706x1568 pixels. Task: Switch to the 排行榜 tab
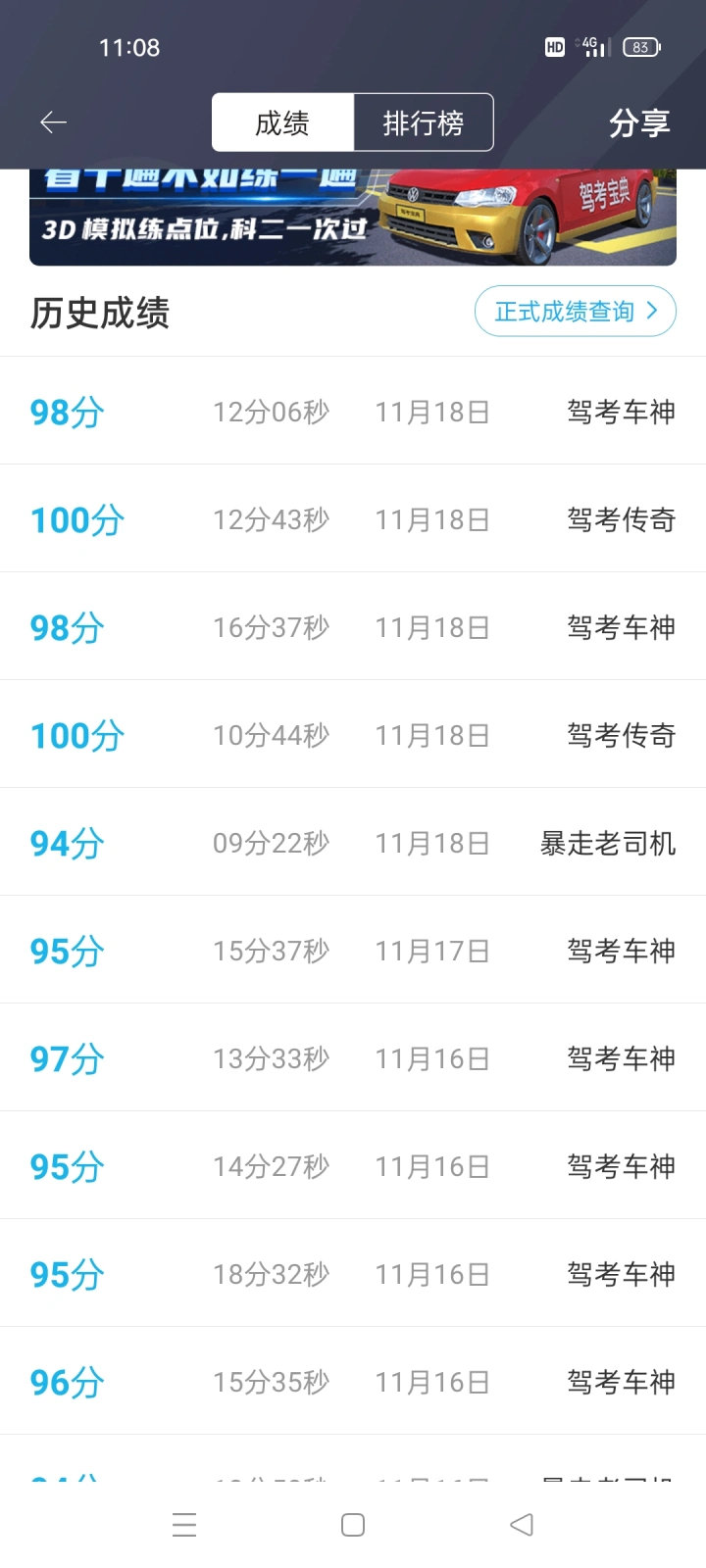423,122
